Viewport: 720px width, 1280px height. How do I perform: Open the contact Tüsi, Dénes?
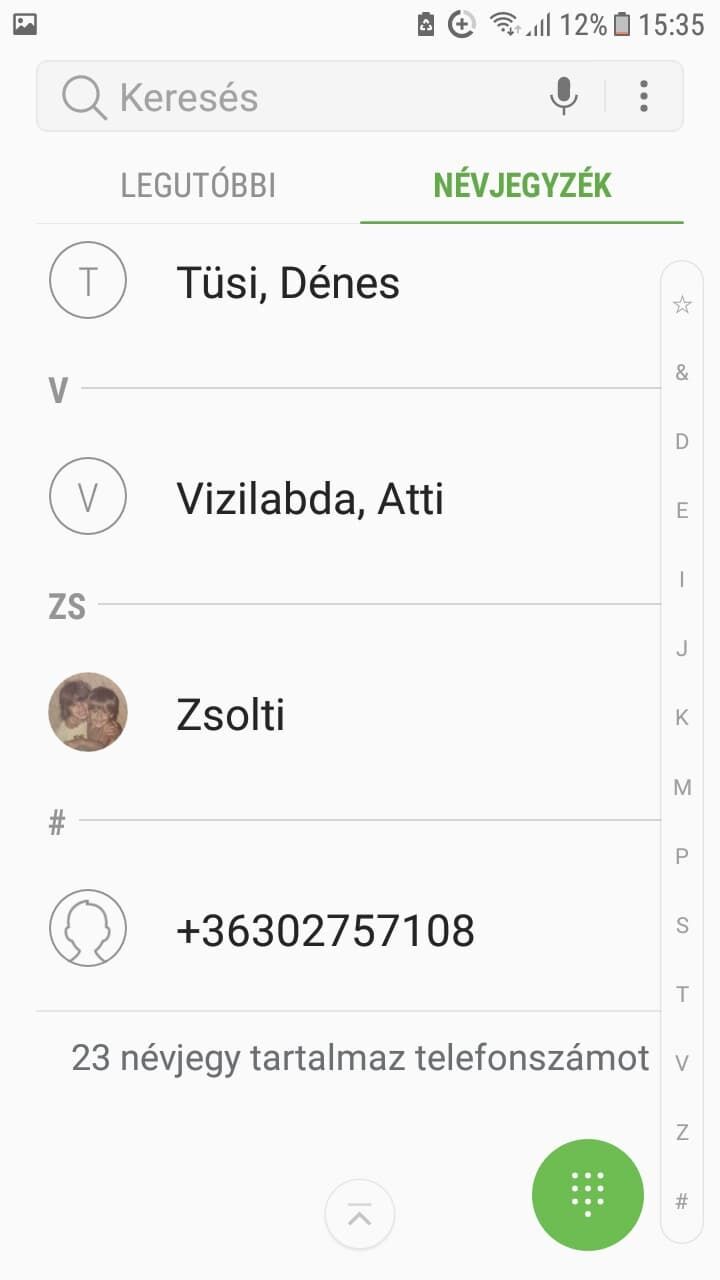(x=348, y=283)
